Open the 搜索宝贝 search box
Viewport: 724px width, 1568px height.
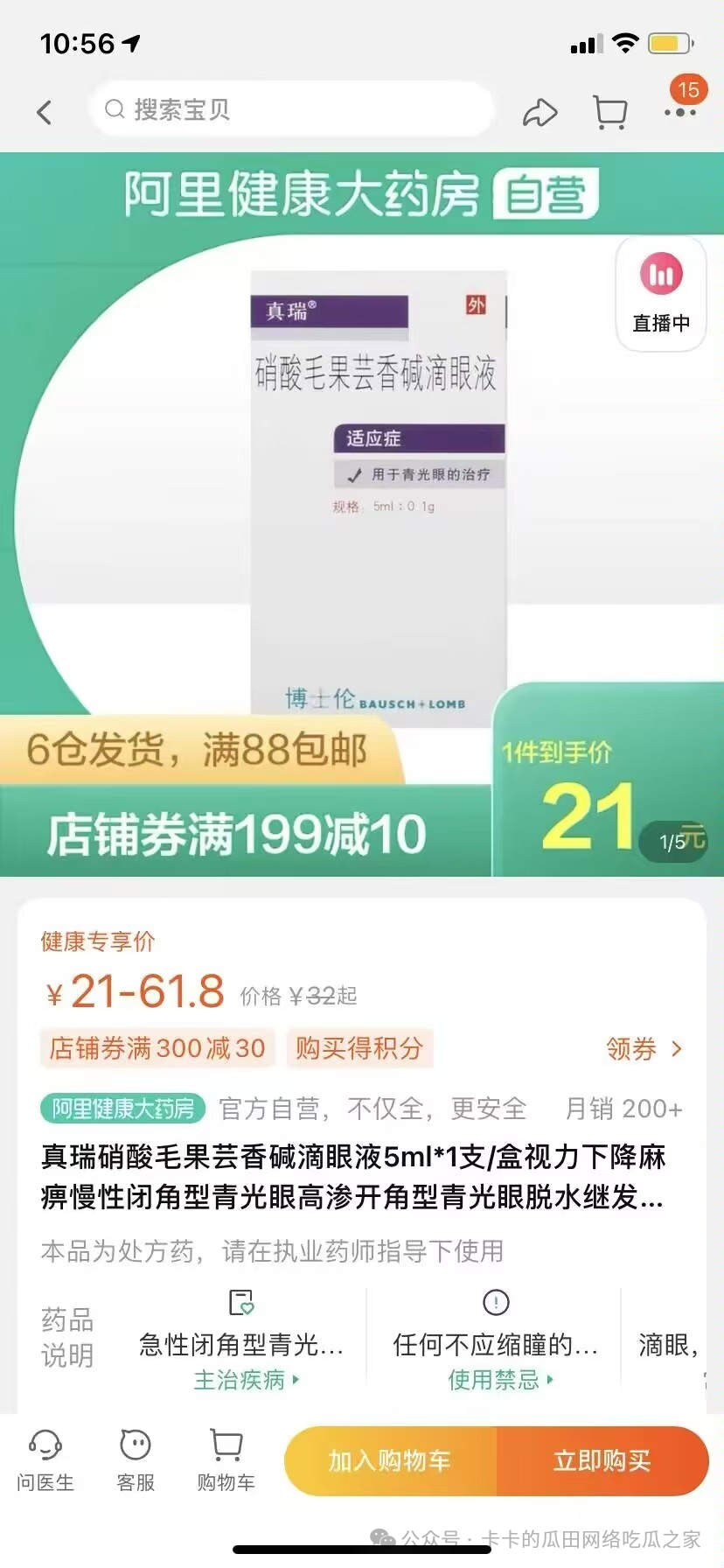point(291,109)
